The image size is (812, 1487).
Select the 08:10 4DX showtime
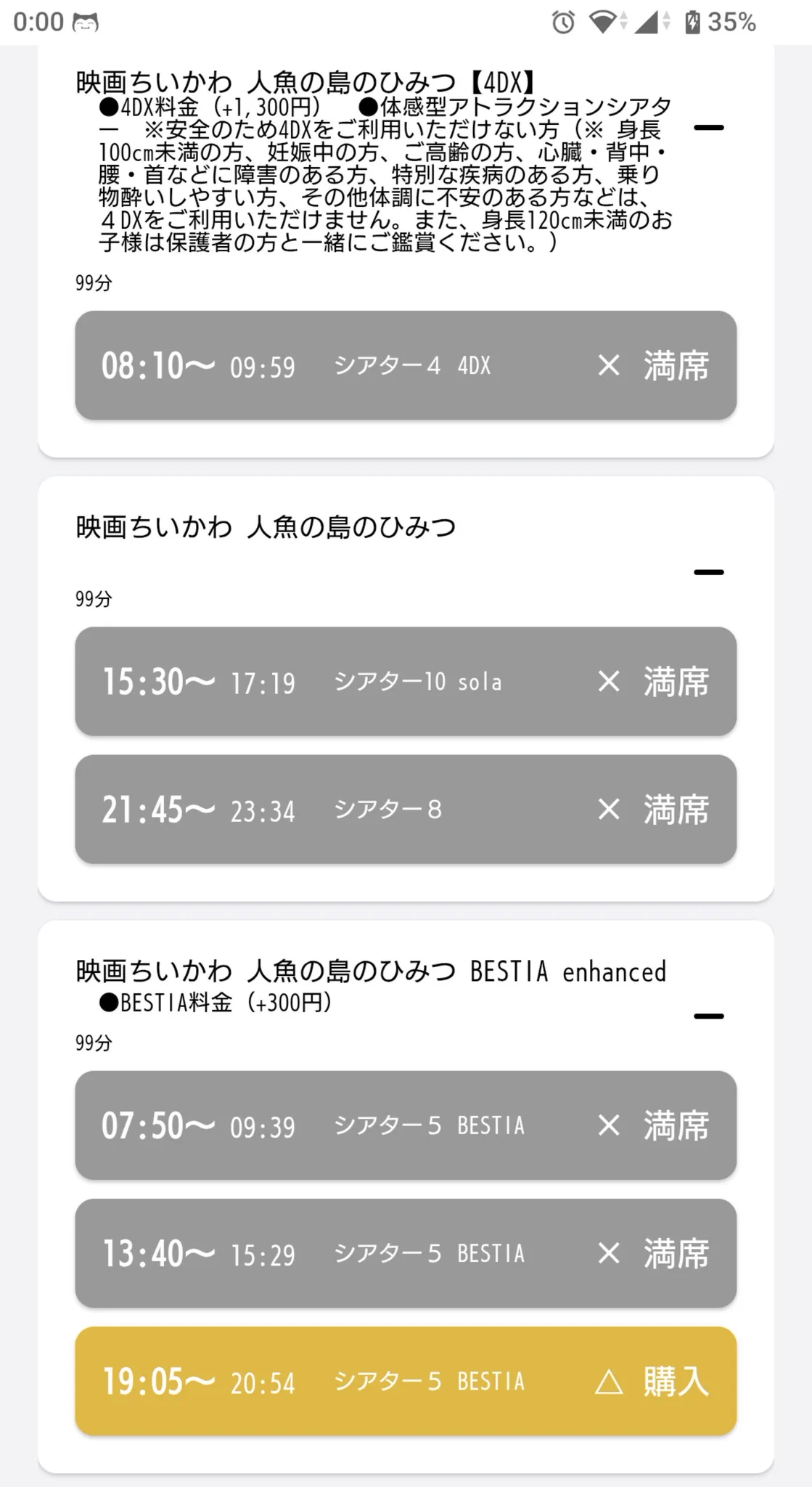point(406,365)
